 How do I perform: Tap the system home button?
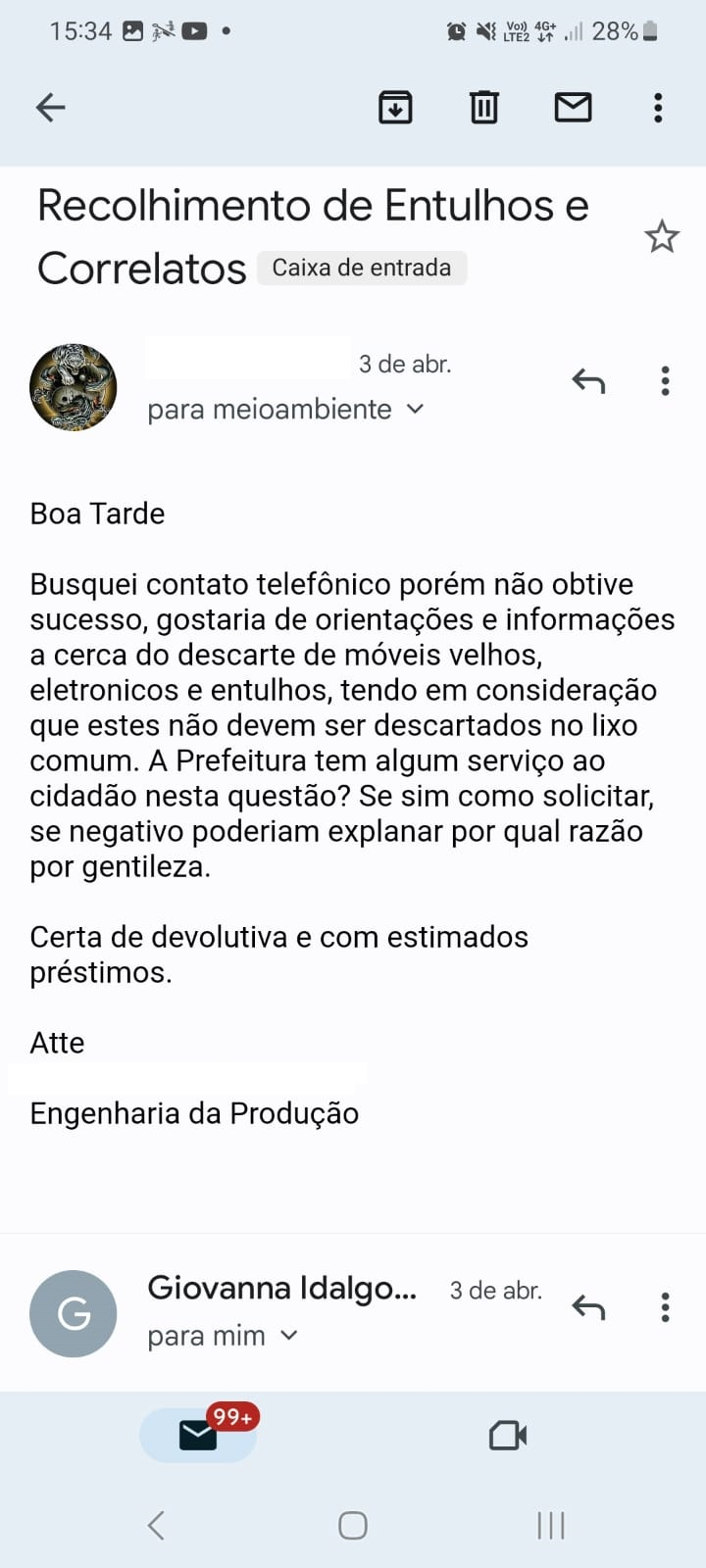point(353,1525)
